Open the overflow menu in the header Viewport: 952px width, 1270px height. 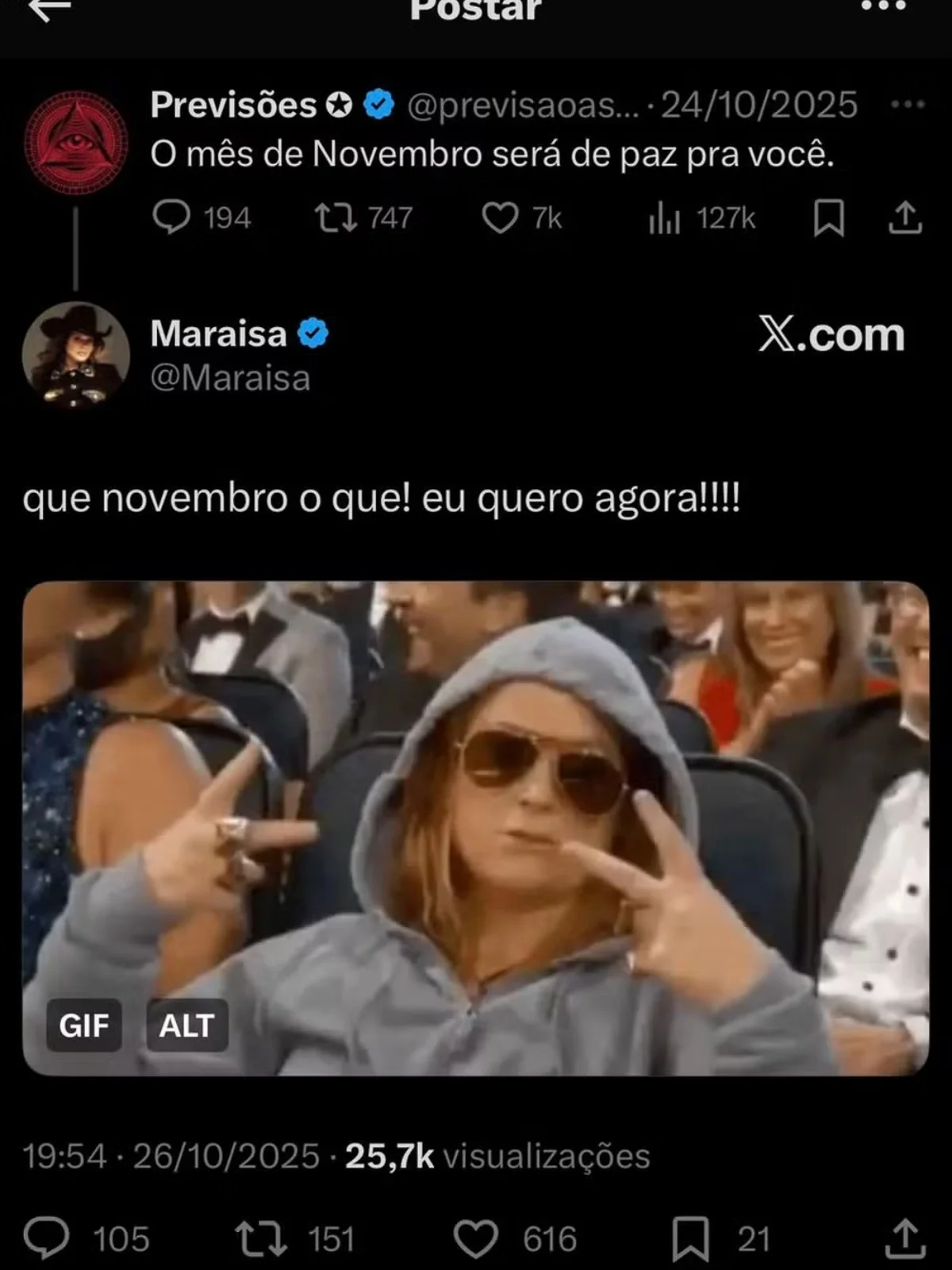coord(882,6)
